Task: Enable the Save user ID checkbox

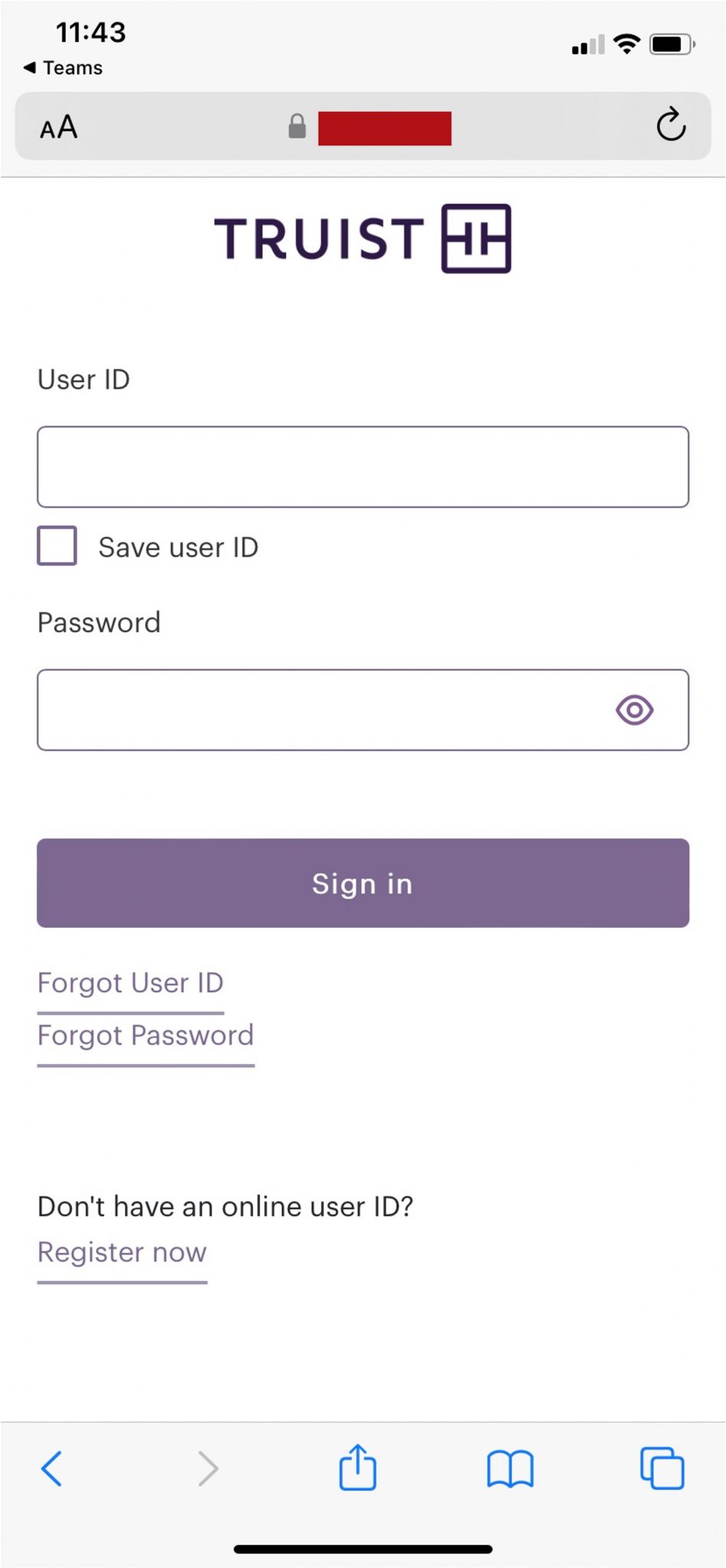Action: click(x=56, y=546)
